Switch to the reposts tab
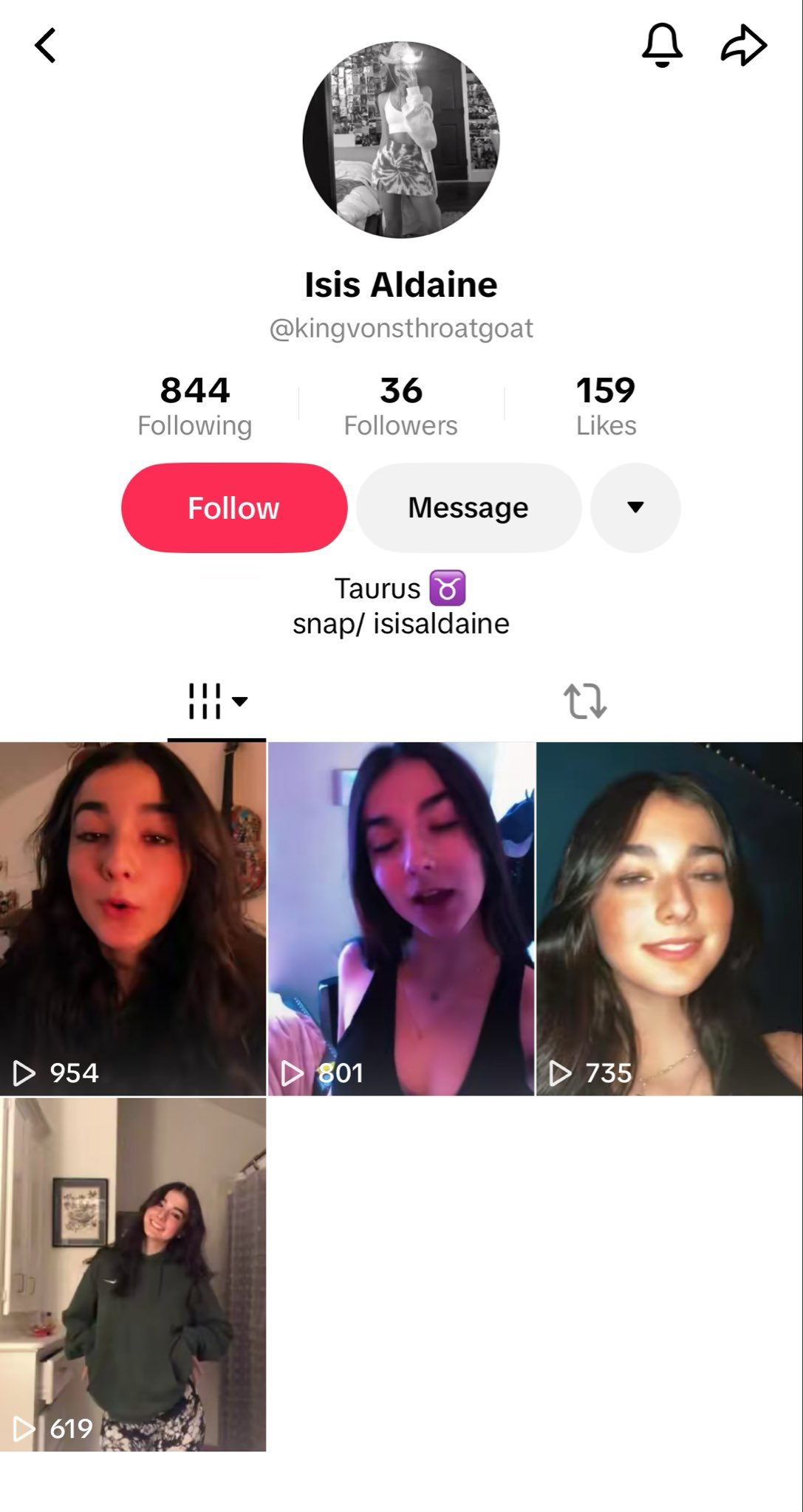803x1512 pixels. [x=585, y=701]
